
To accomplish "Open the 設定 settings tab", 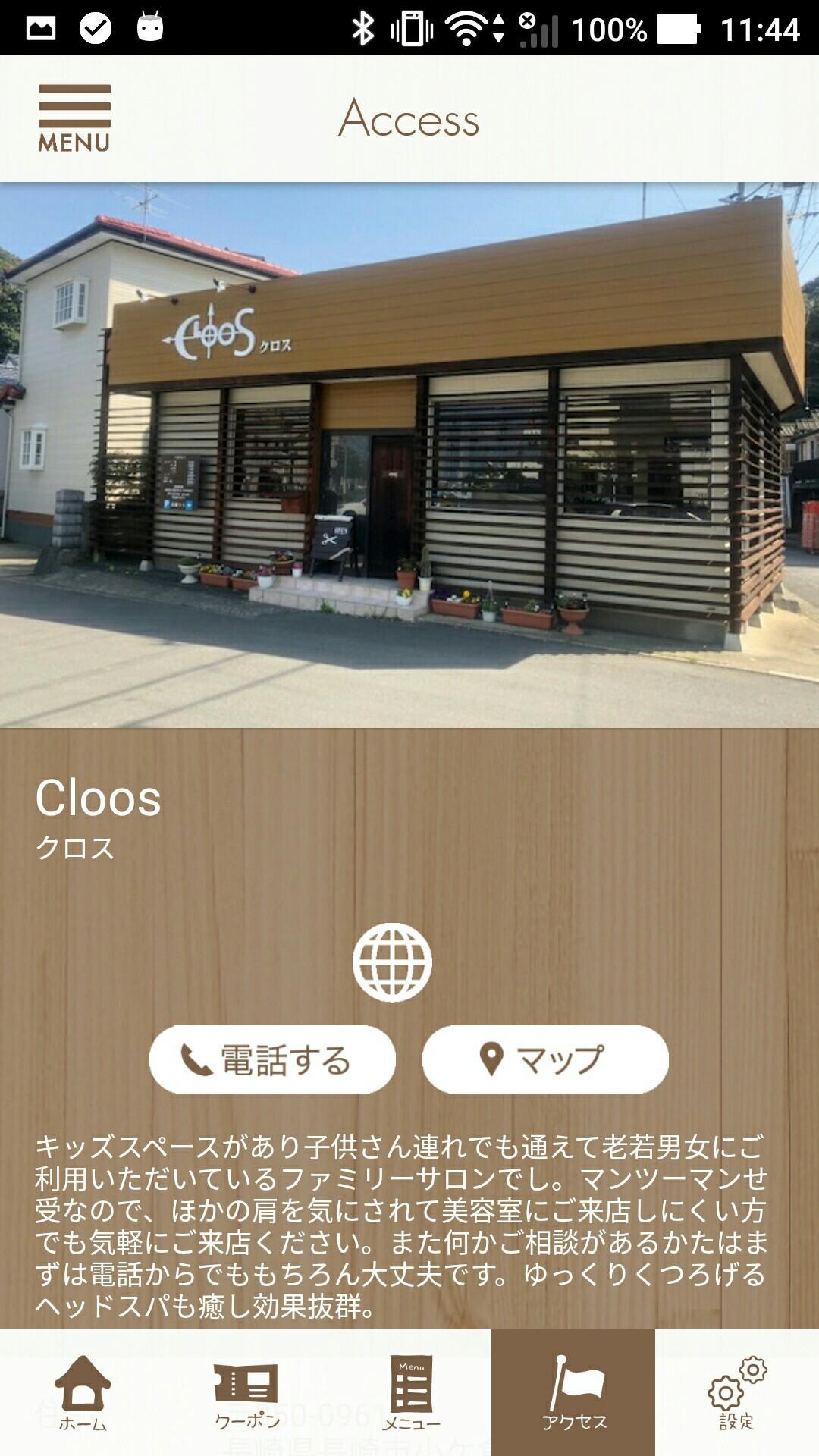I will pos(737,1392).
